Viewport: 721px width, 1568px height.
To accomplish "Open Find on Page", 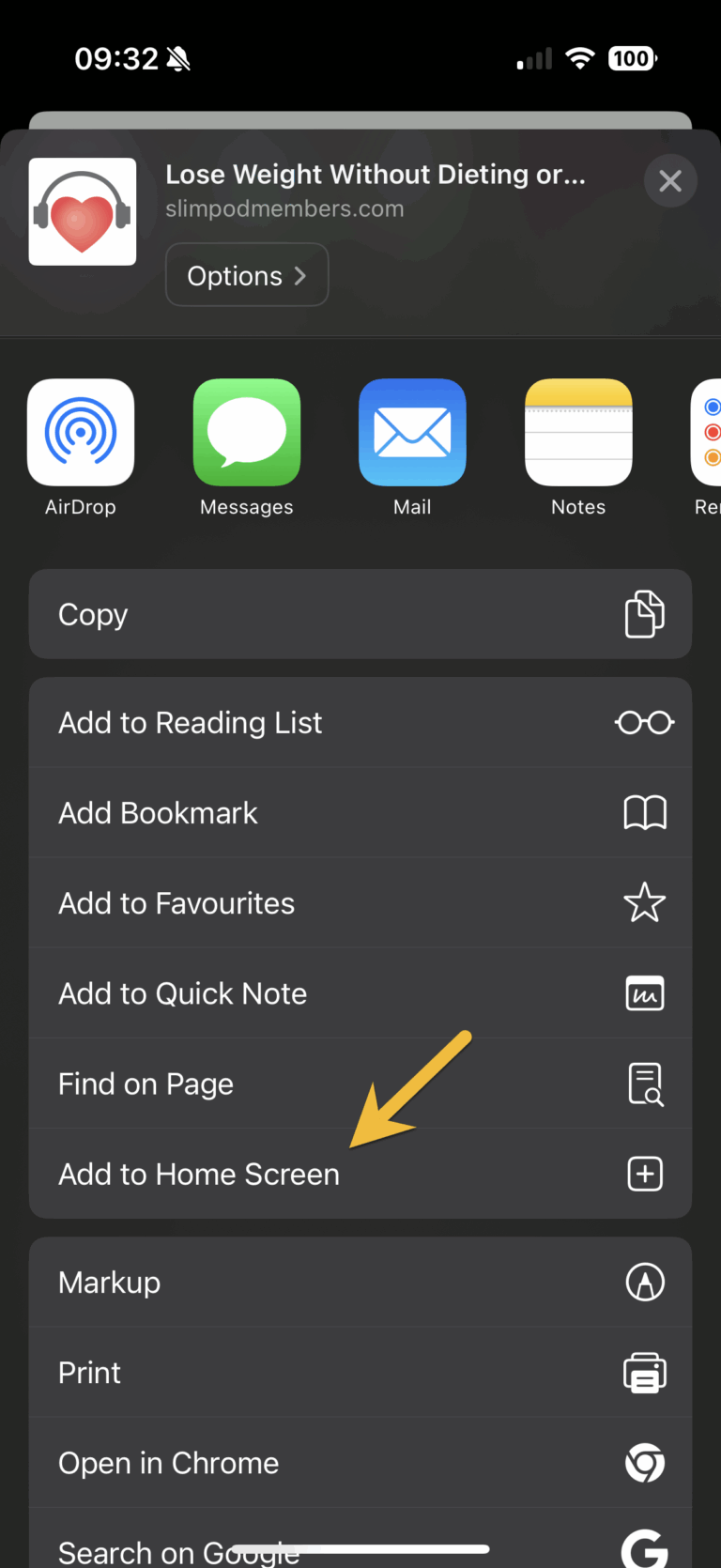I will [x=360, y=1084].
